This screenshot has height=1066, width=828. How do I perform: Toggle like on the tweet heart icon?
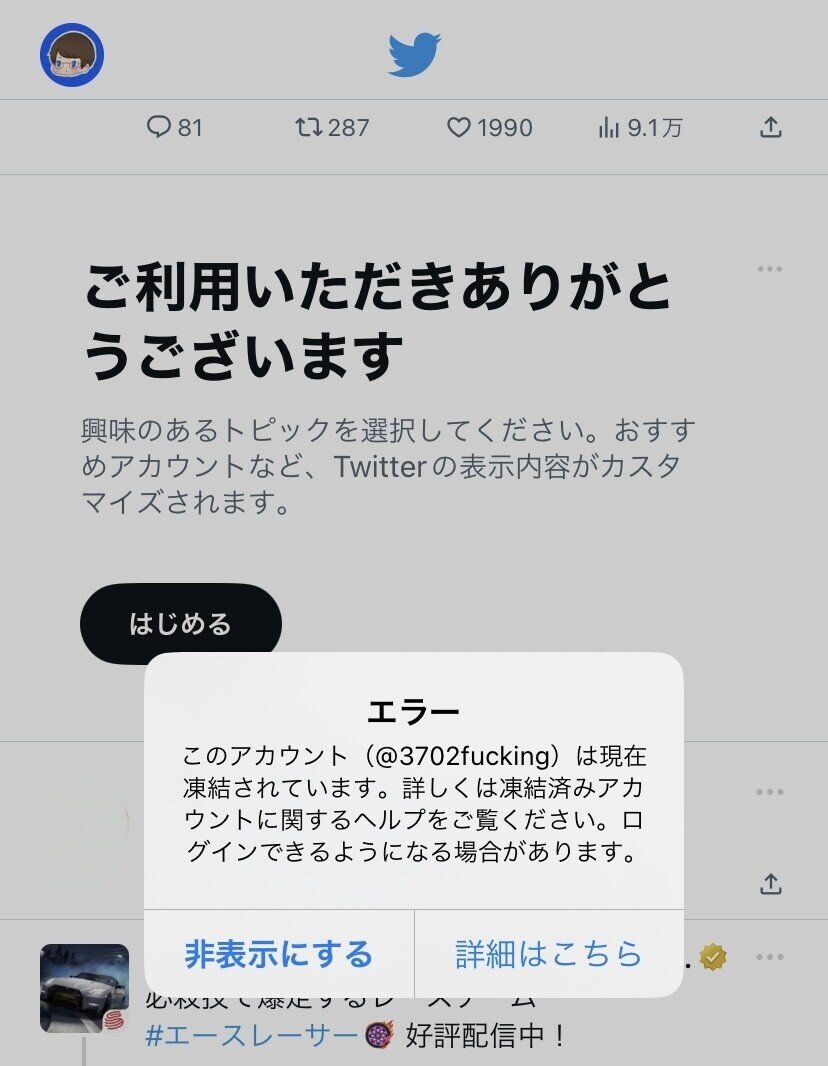[x=459, y=127]
